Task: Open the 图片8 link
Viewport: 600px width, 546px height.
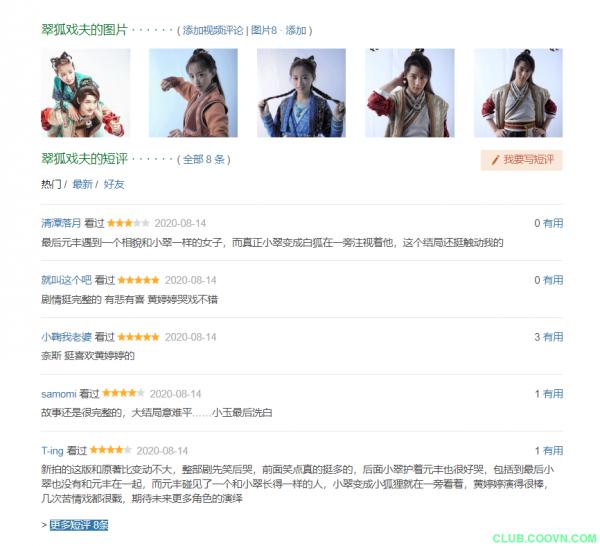Action: (264, 31)
